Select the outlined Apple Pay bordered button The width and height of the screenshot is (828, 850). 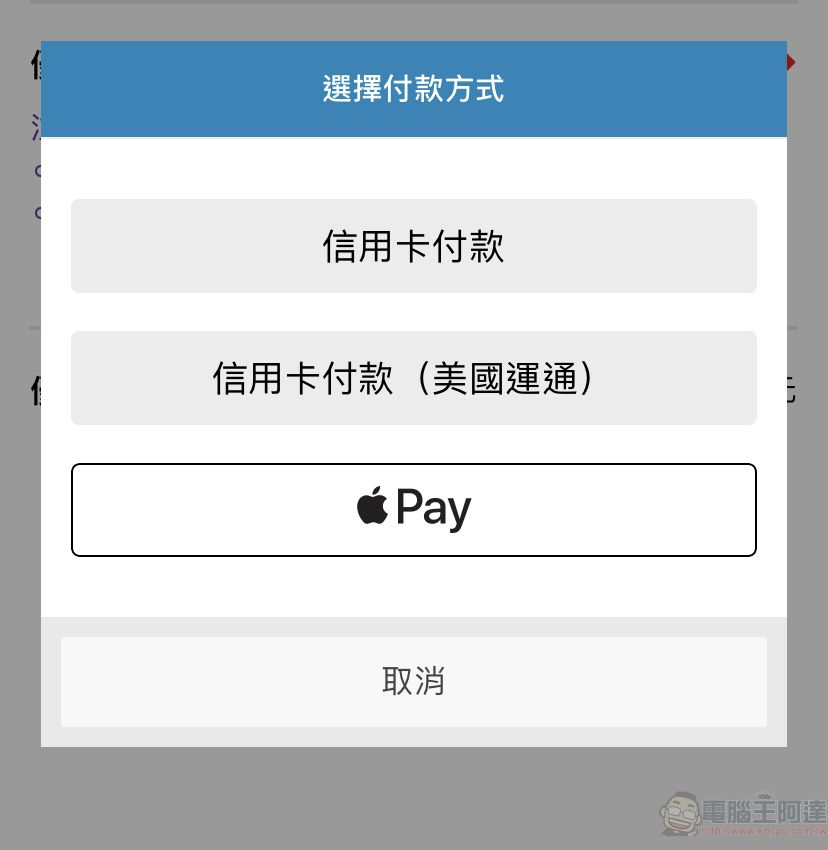coord(413,508)
